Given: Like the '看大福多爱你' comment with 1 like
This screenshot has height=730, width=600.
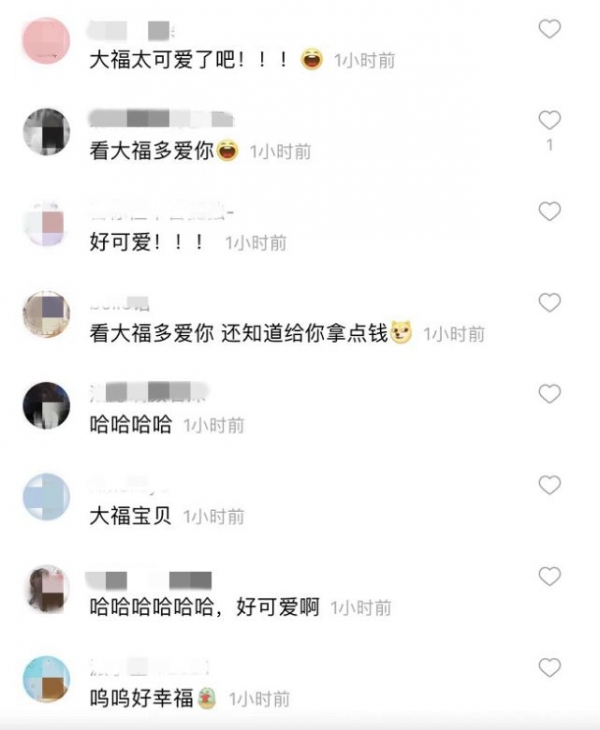Looking at the screenshot, I should [x=550, y=121].
